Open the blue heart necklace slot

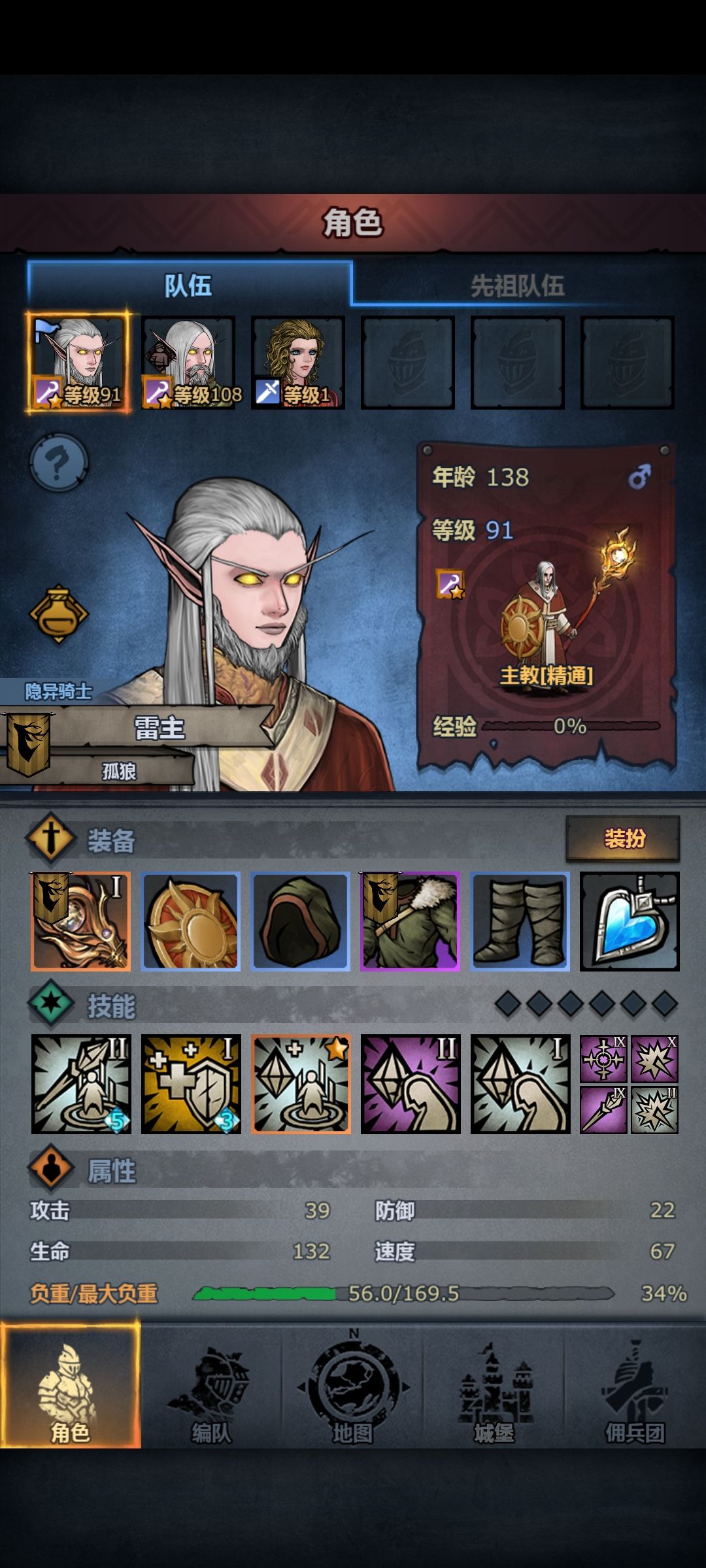[630, 921]
